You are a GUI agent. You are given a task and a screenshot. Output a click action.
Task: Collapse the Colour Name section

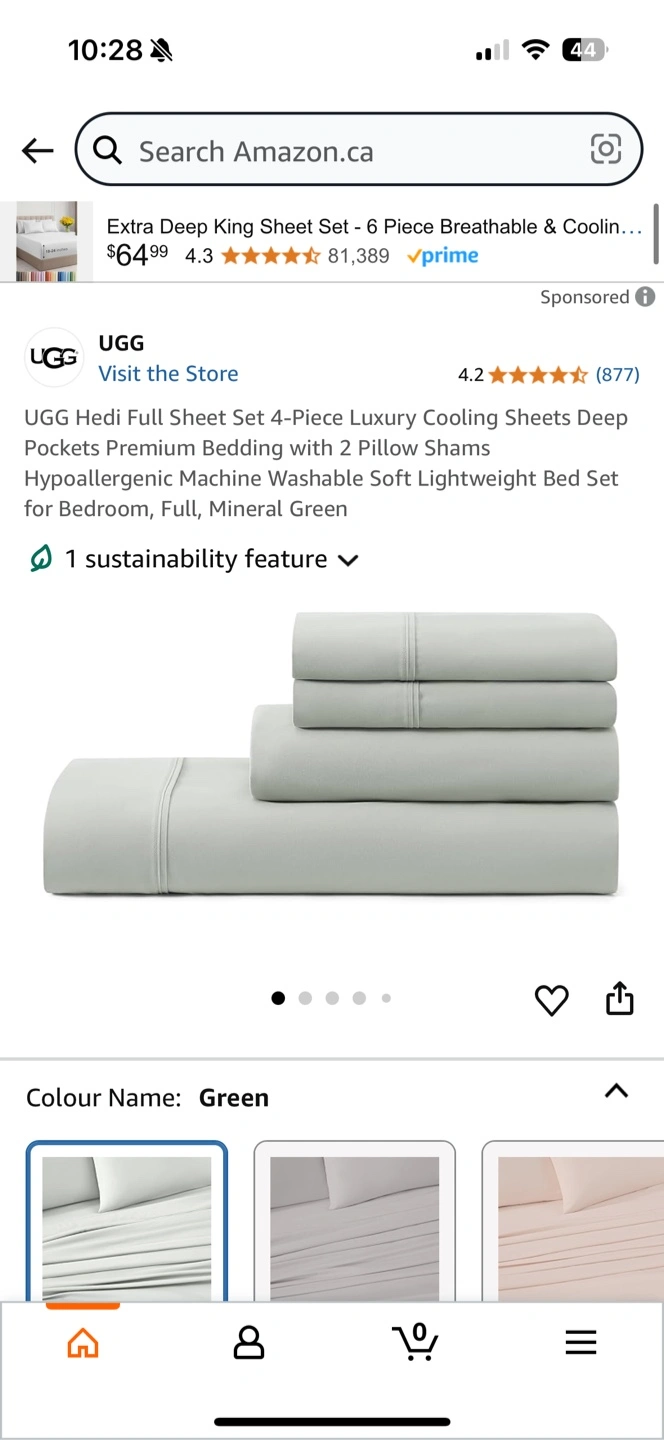[616, 1092]
